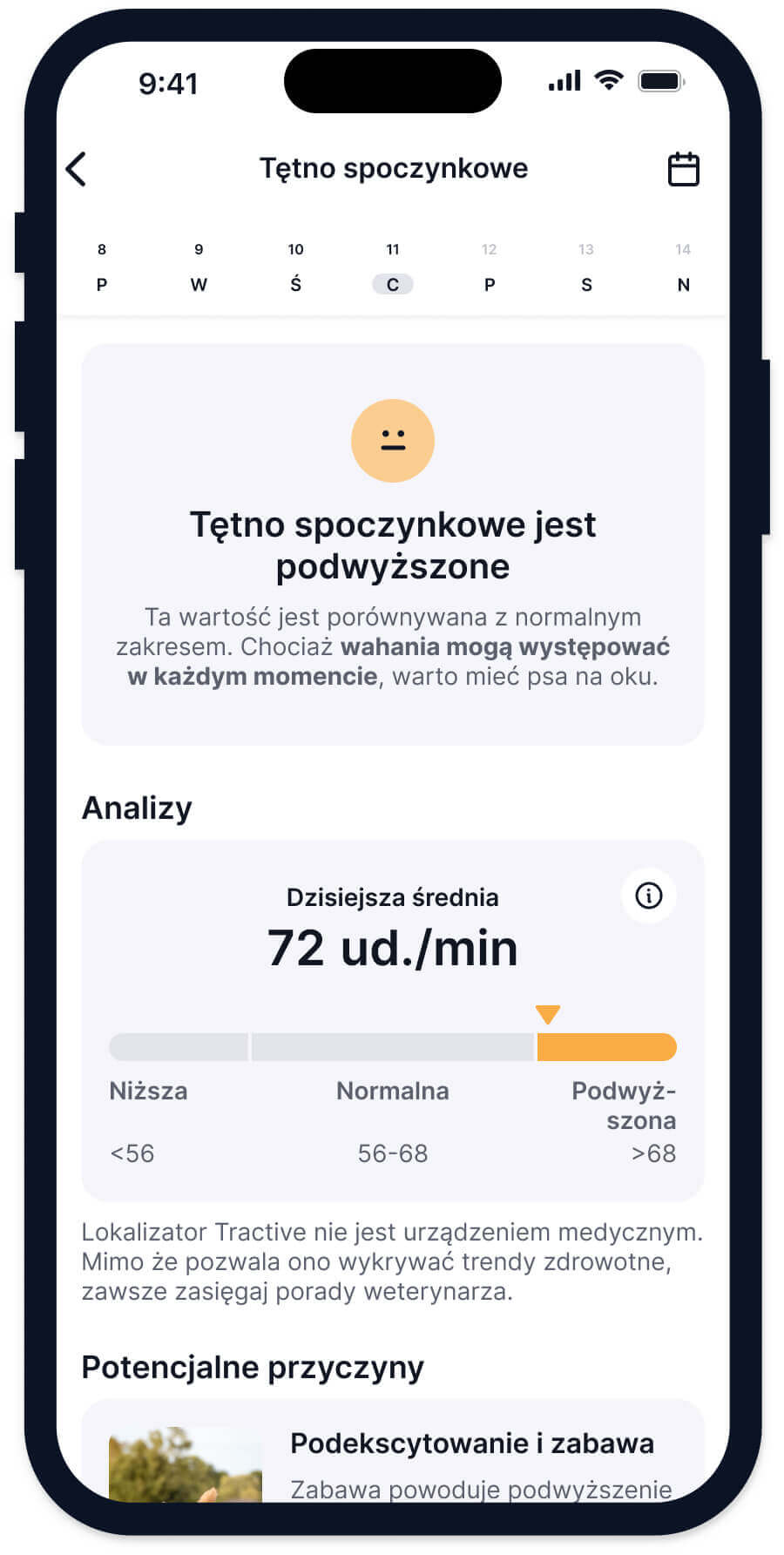Tap the orange triangle marker above the bar

coord(547,1015)
